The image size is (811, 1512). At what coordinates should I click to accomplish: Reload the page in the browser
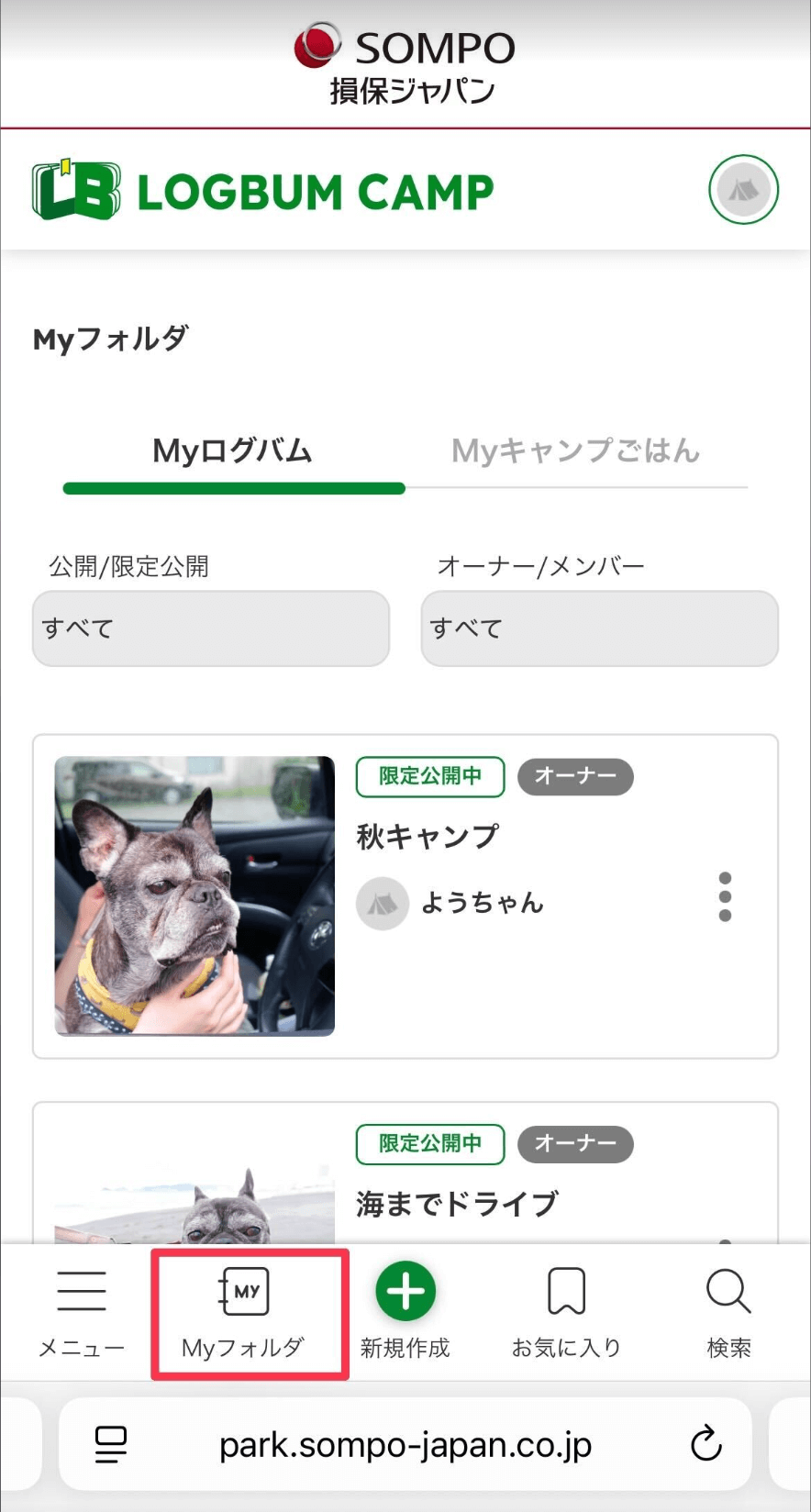[705, 1445]
